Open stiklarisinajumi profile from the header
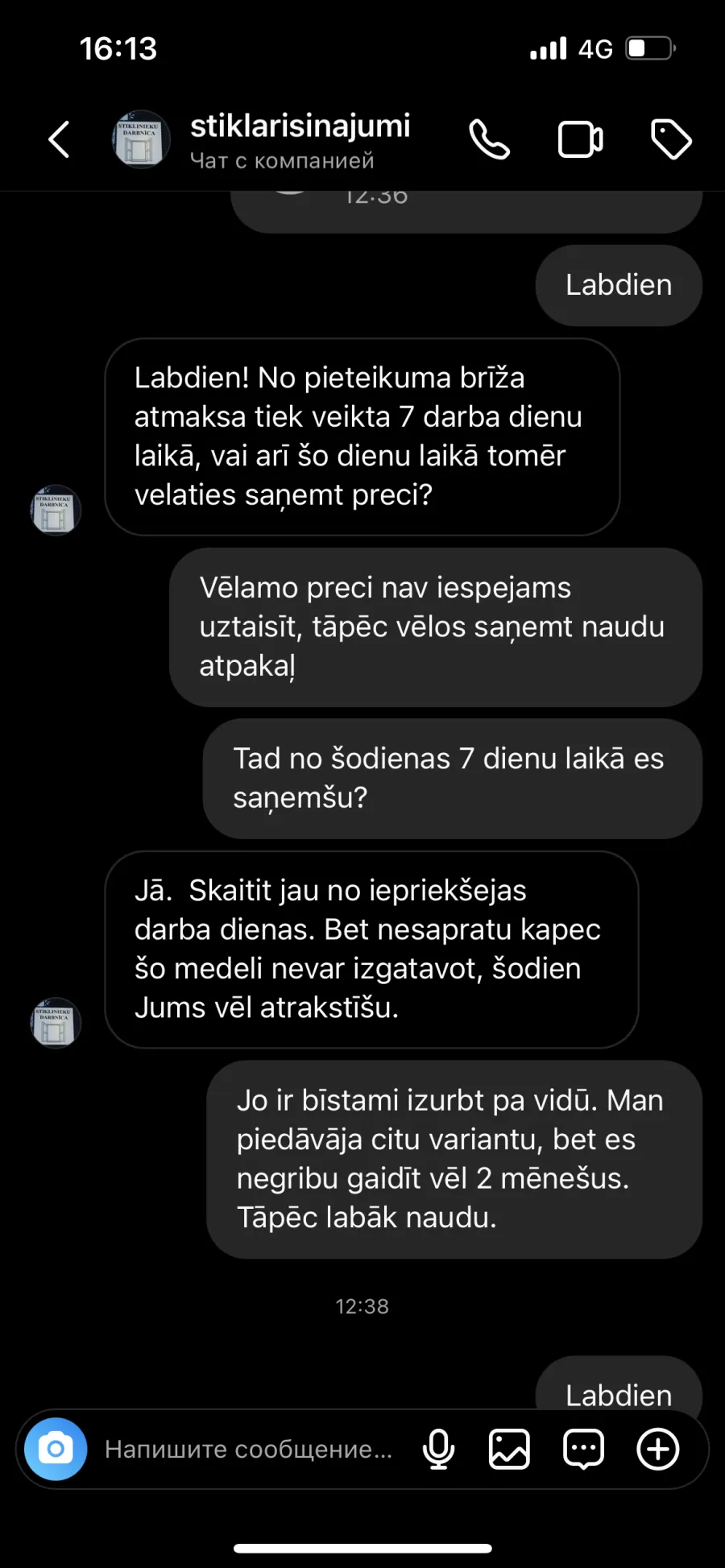The image size is (725, 1568). point(300,139)
